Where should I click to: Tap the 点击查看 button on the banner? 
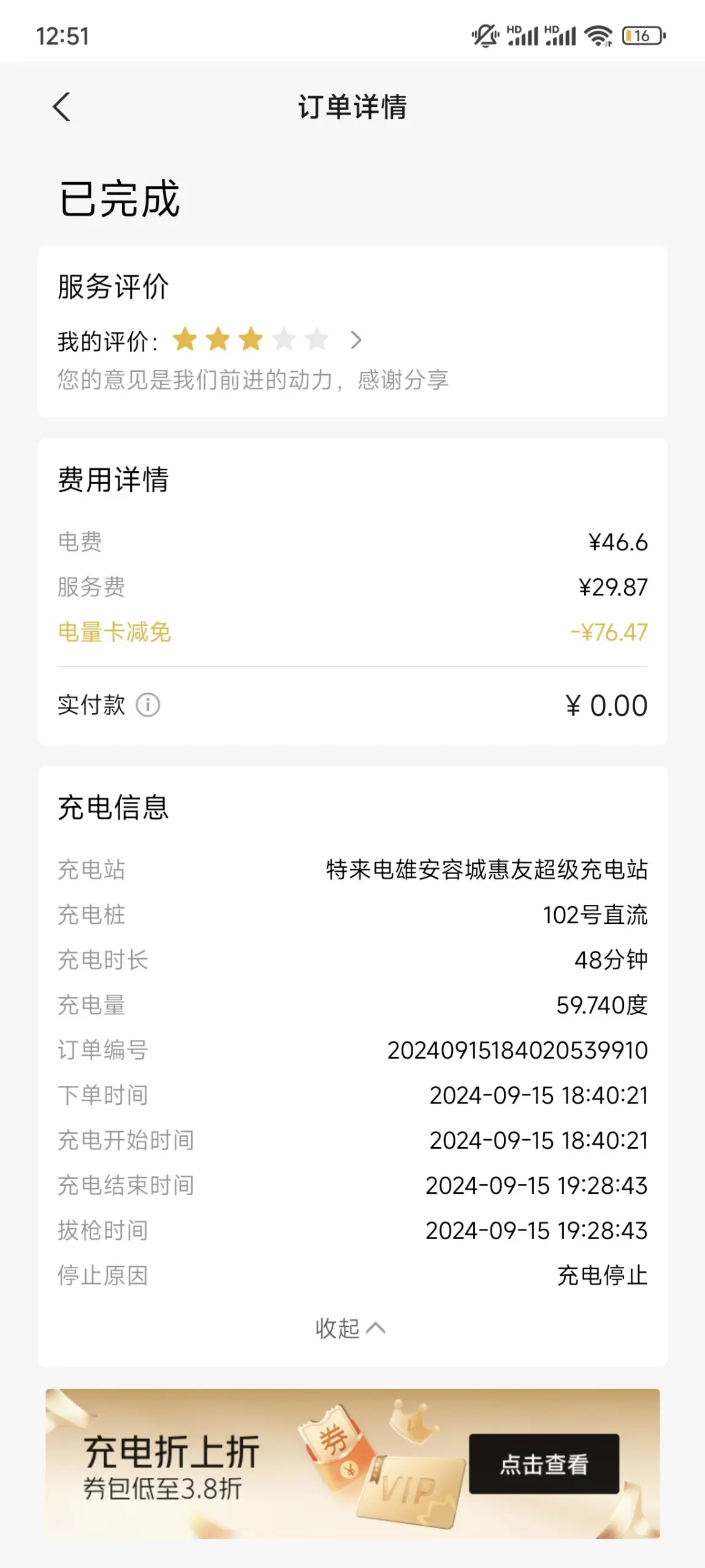click(x=544, y=1464)
